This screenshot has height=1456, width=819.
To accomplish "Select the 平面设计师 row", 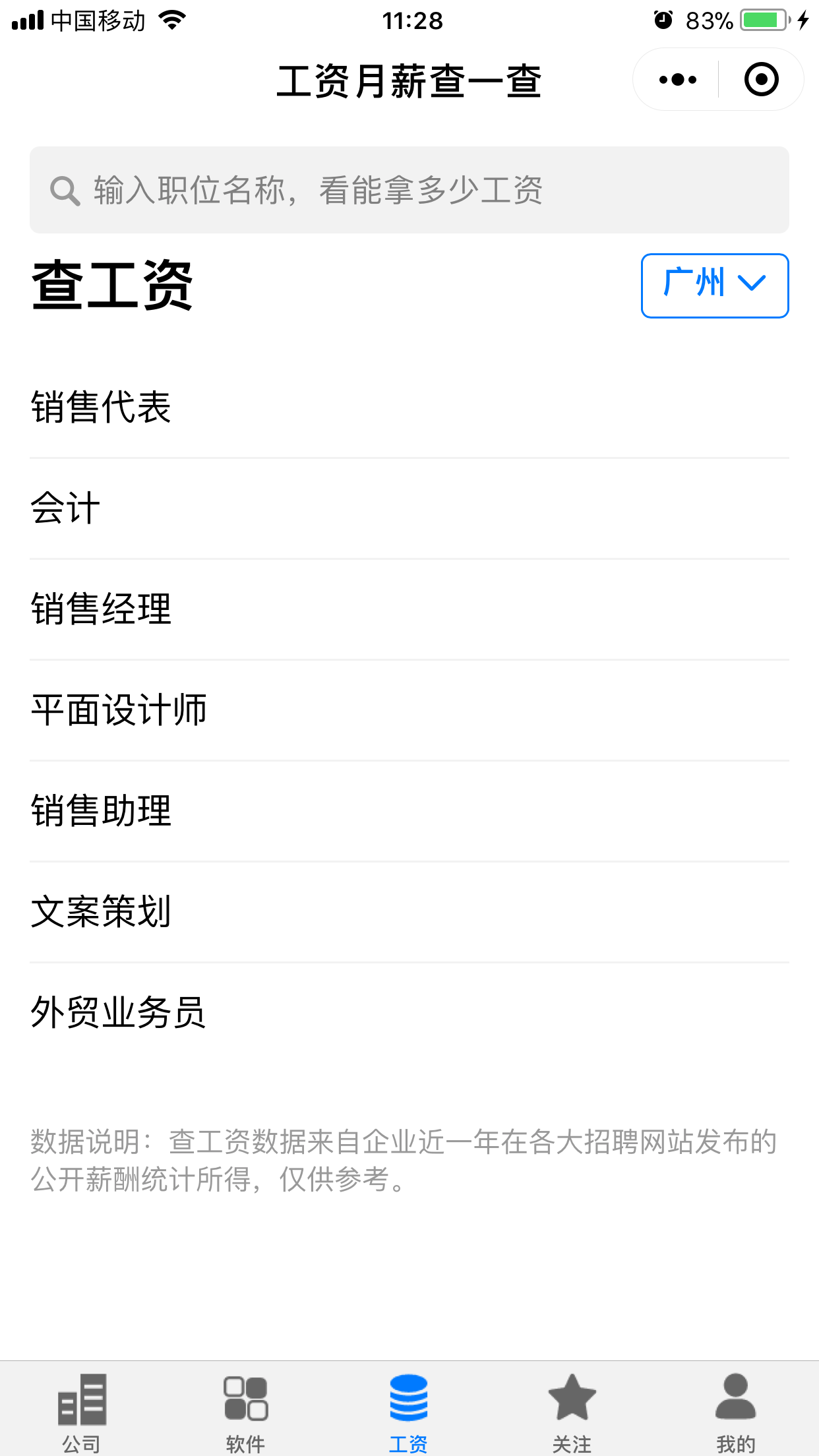I will point(409,710).
